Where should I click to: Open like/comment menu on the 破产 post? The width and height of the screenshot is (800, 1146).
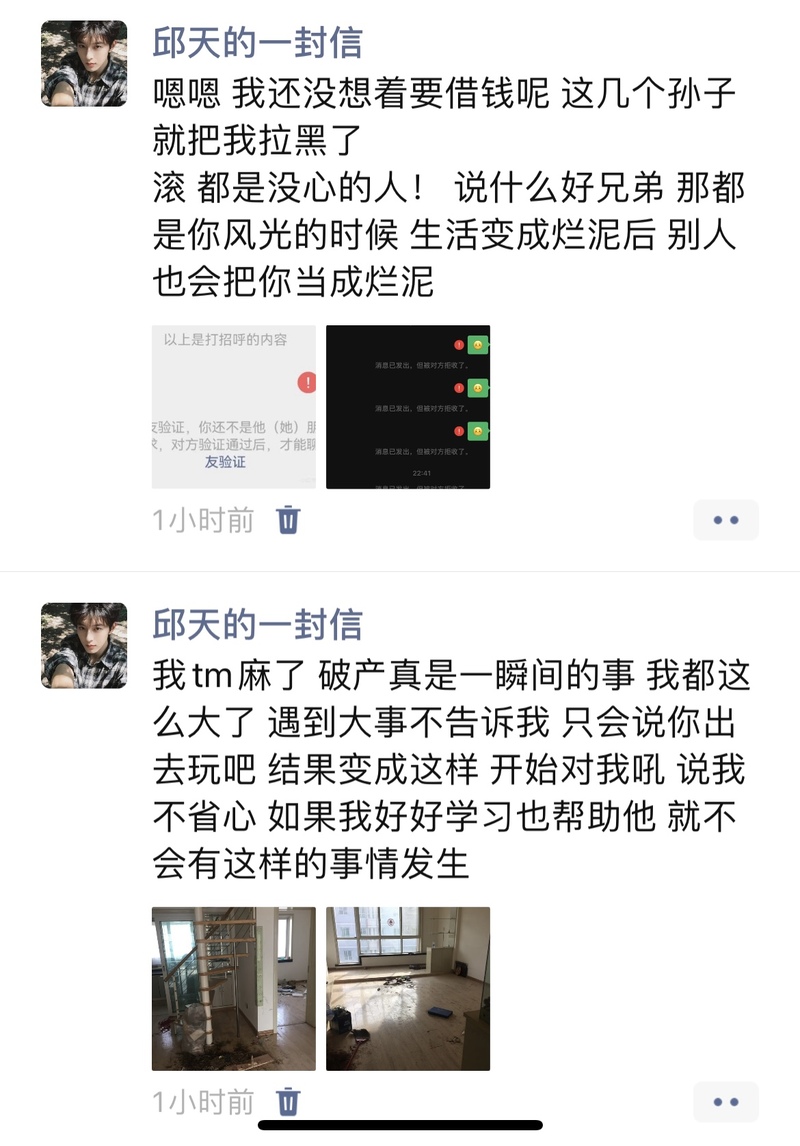pyautogui.click(x=726, y=1102)
